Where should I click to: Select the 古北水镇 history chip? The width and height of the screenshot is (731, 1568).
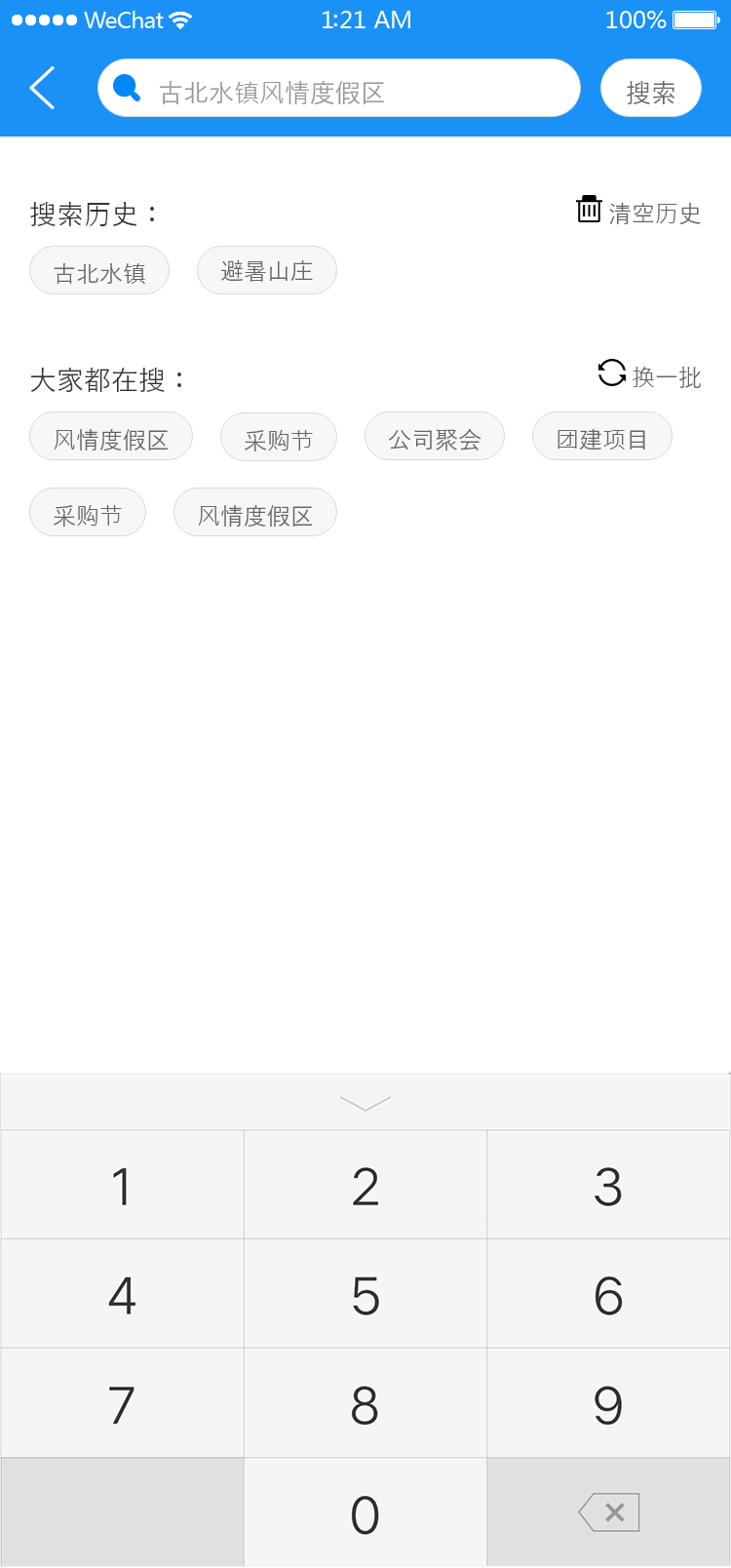[x=99, y=271]
